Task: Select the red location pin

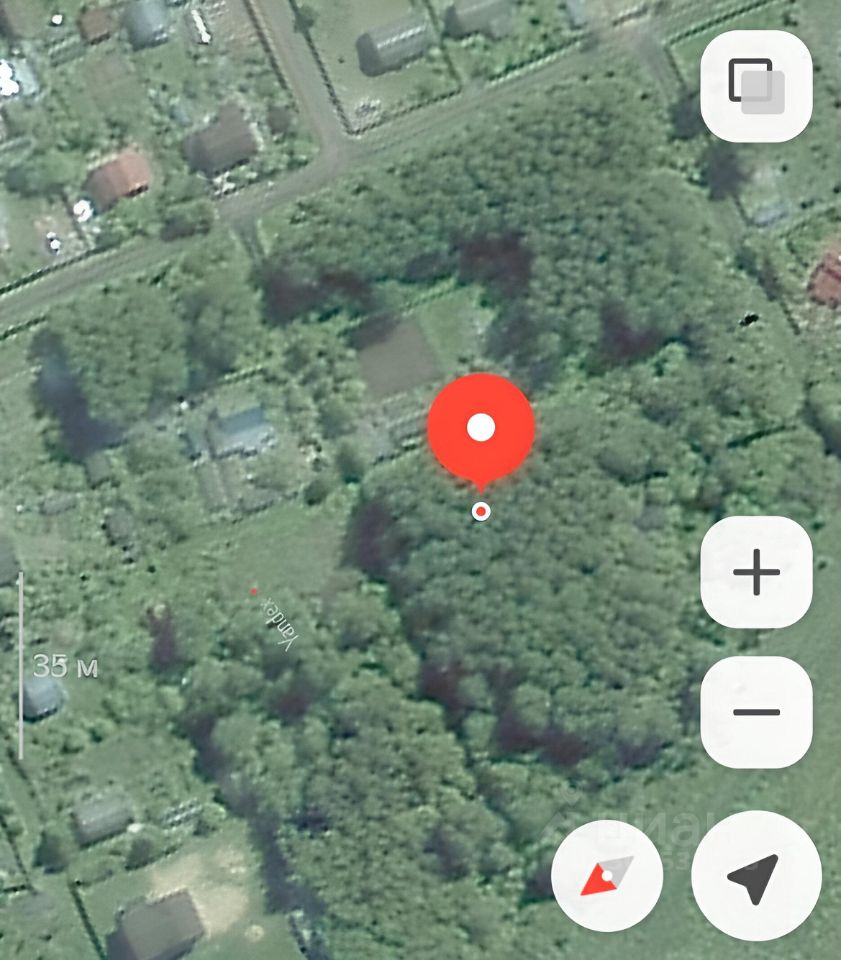Action: 481,429
